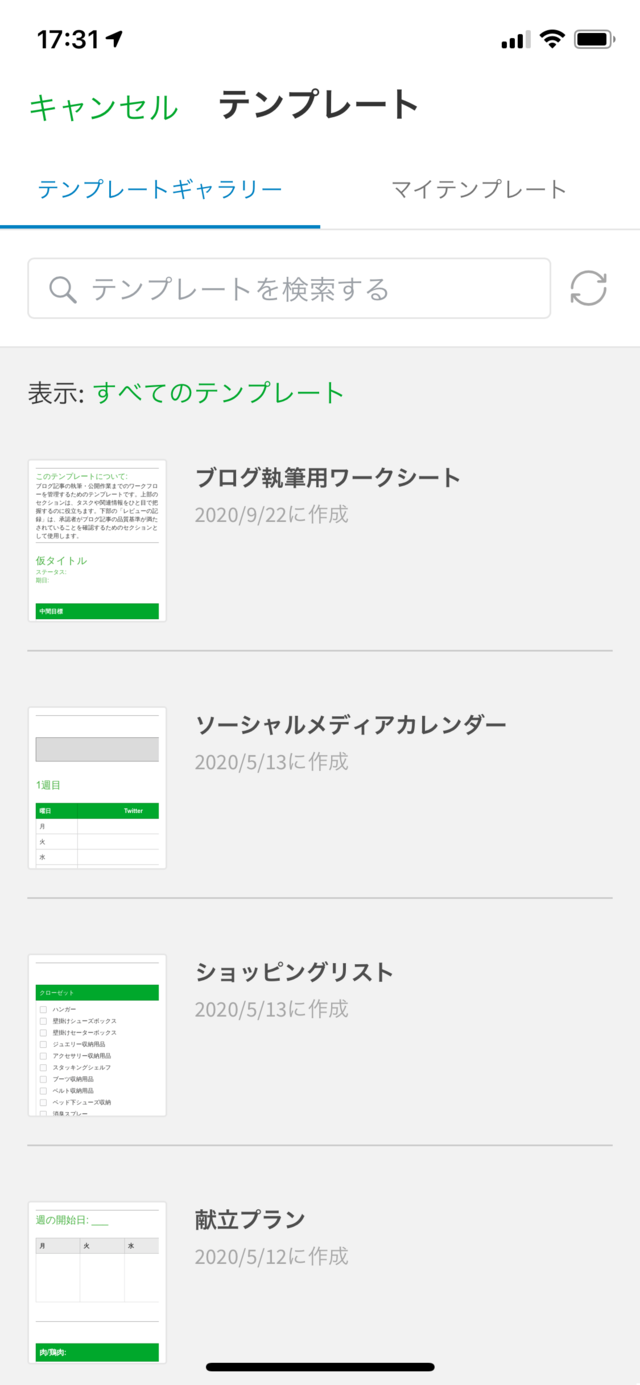Select the 献立プラン template
This screenshot has height=1385, width=640.
[320, 1282]
